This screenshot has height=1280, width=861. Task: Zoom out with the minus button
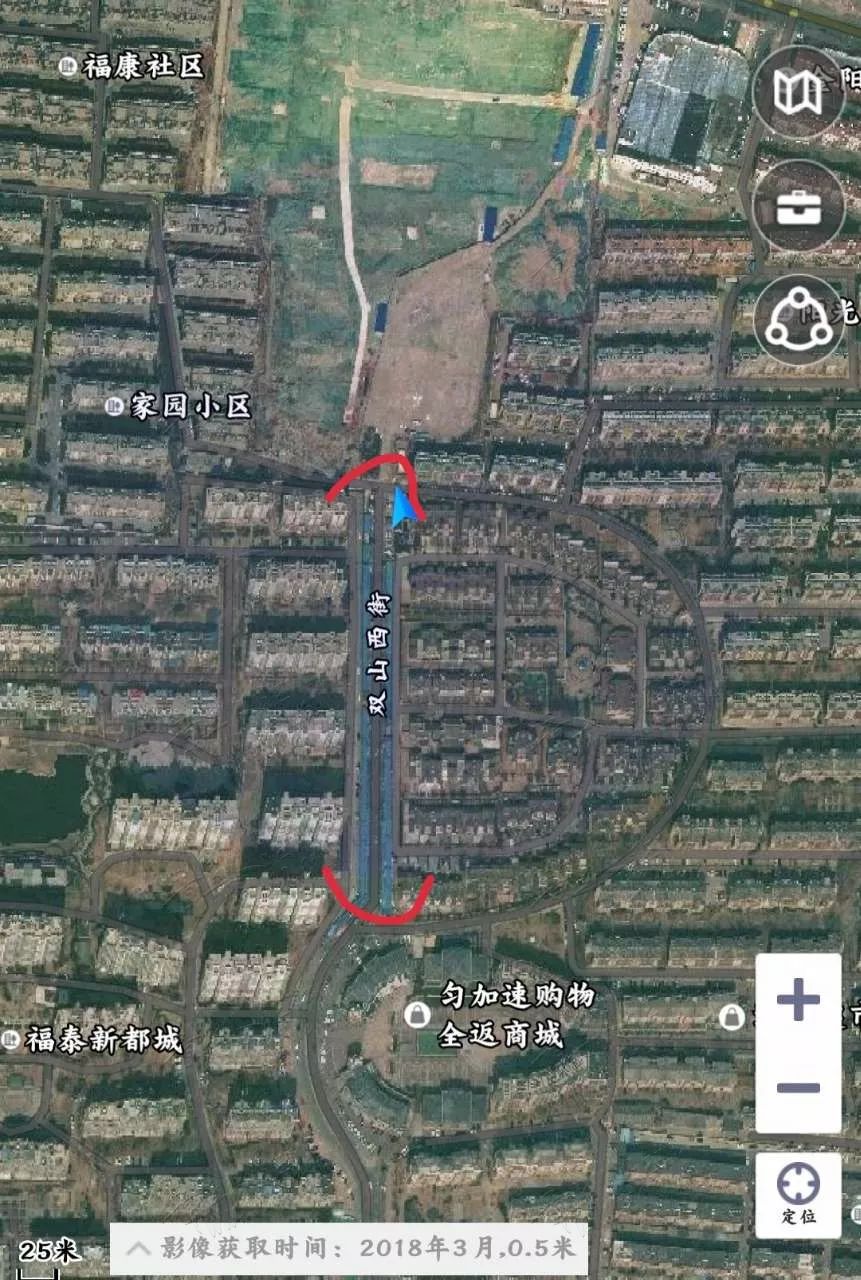(x=797, y=1088)
